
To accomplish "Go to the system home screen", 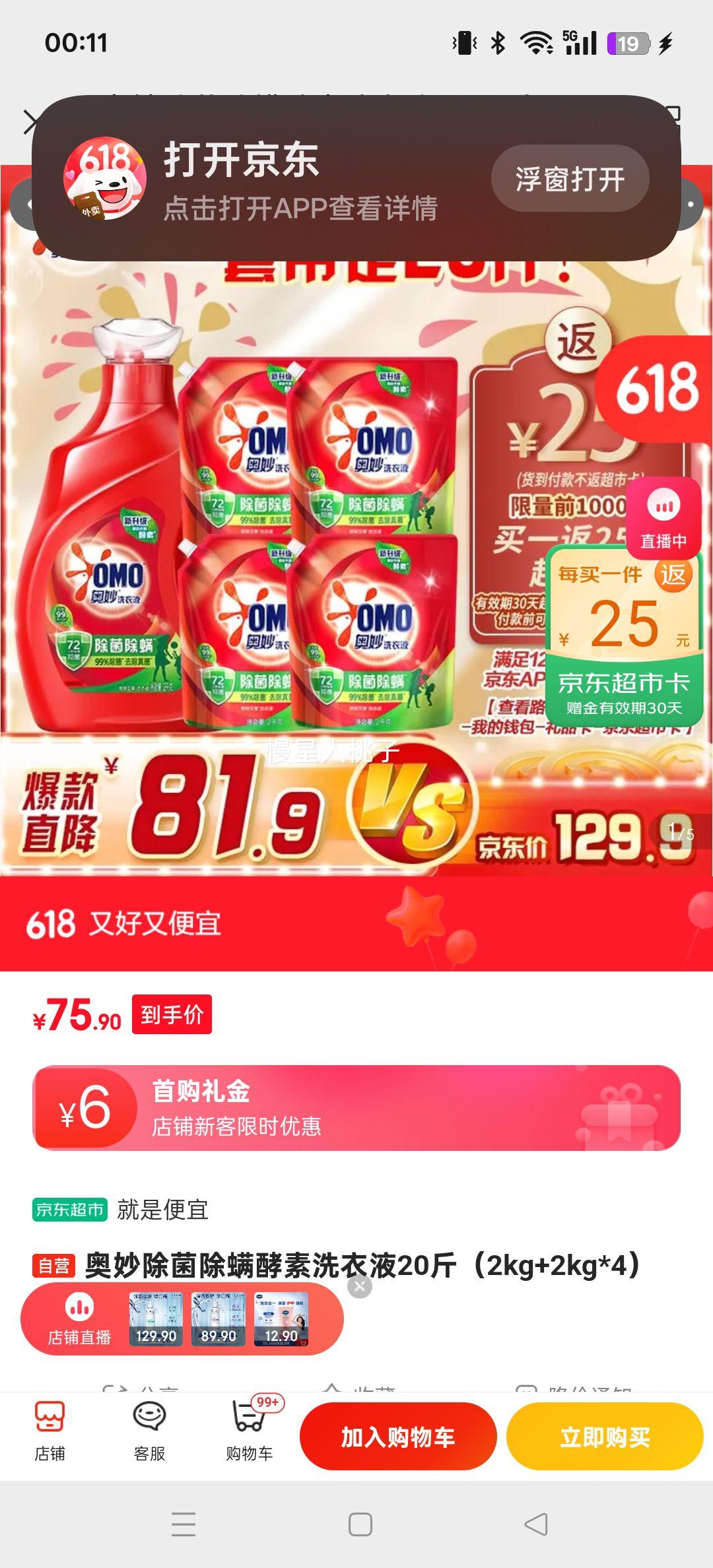I will 360,1524.
